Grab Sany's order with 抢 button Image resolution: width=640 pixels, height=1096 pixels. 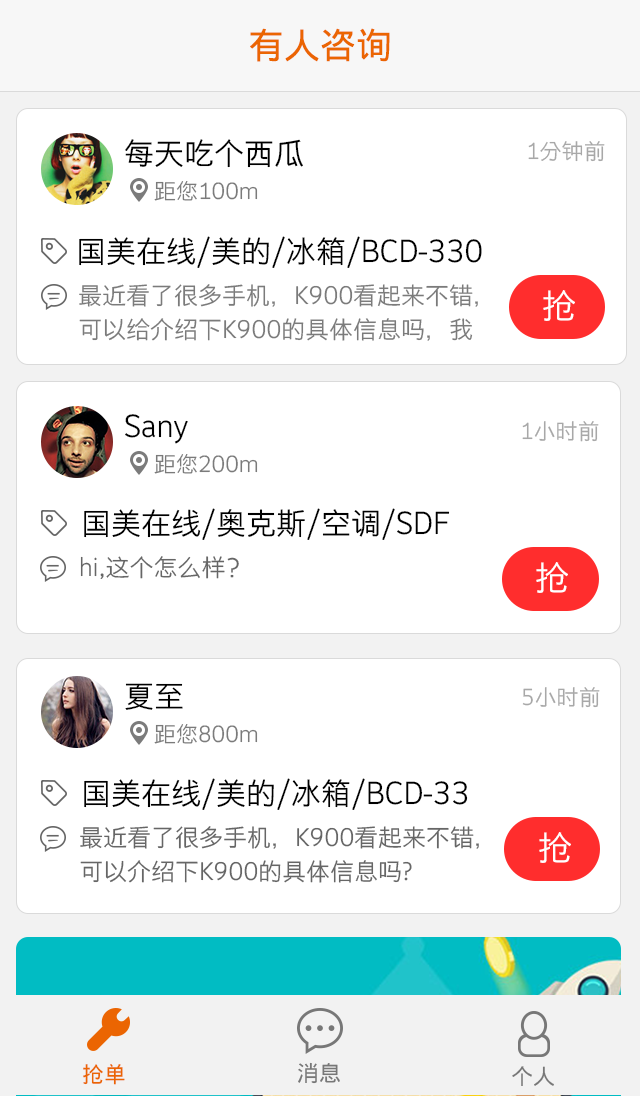[x=550, y=578]
